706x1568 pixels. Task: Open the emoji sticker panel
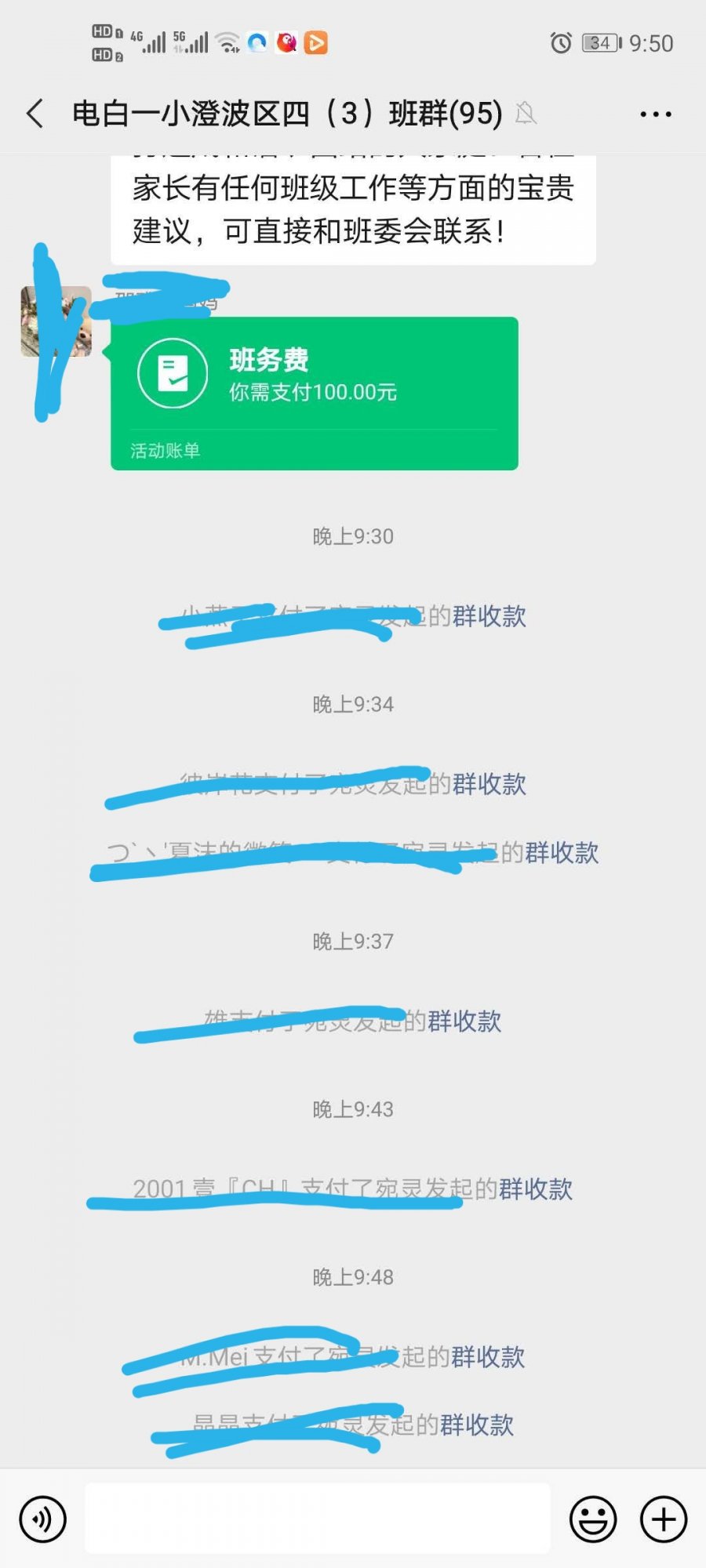(593, 1519)
